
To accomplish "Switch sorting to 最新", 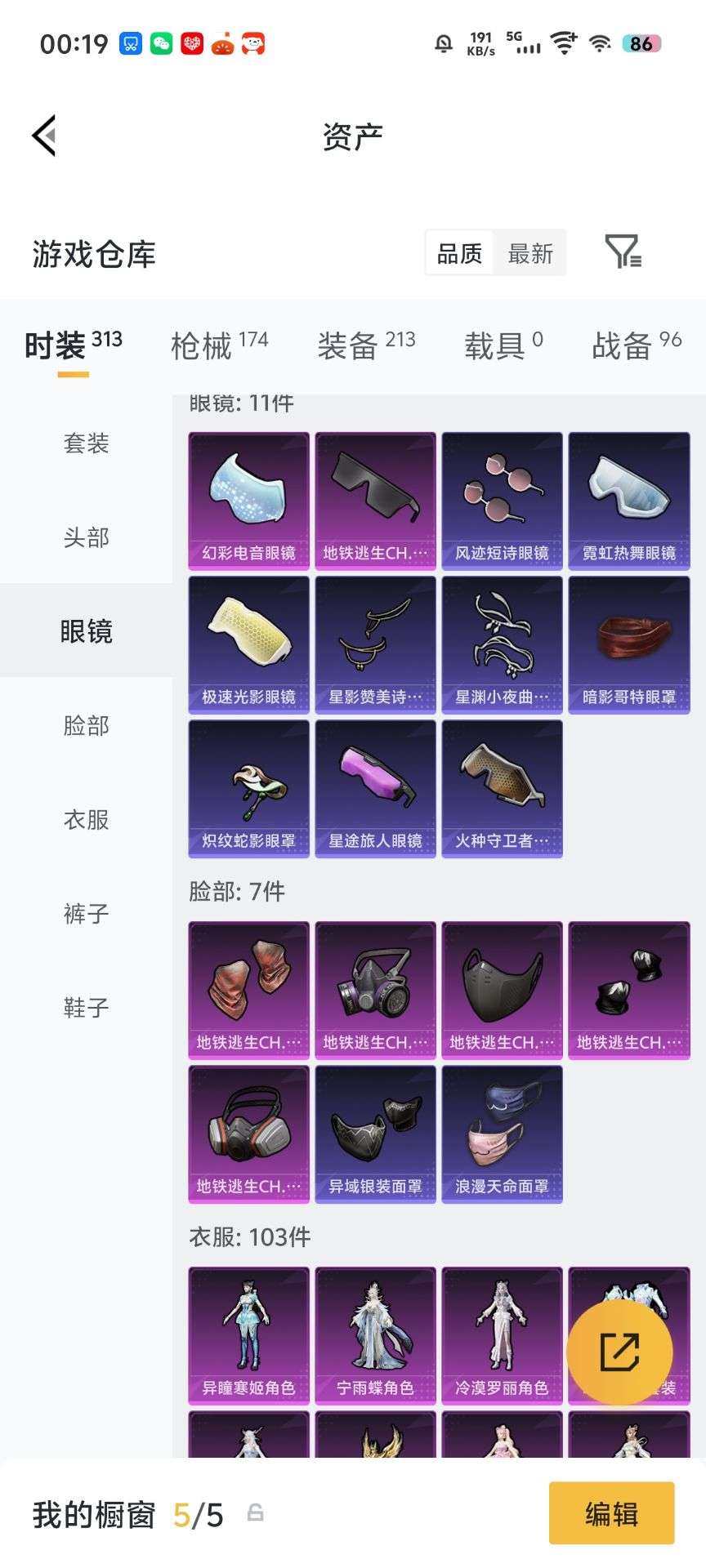I will pyautogui.click(x=529, y=253).
